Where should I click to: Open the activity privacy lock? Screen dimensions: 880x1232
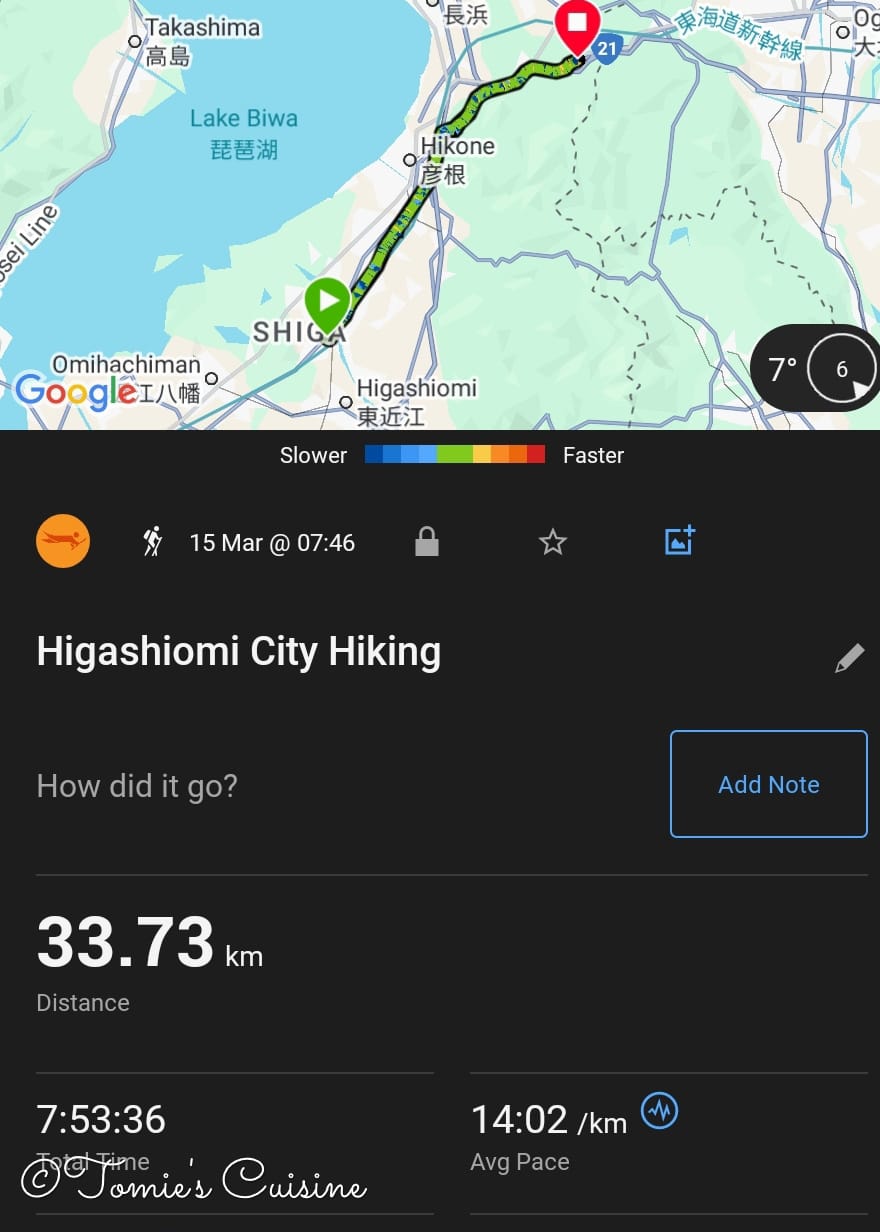click(427, 542)
